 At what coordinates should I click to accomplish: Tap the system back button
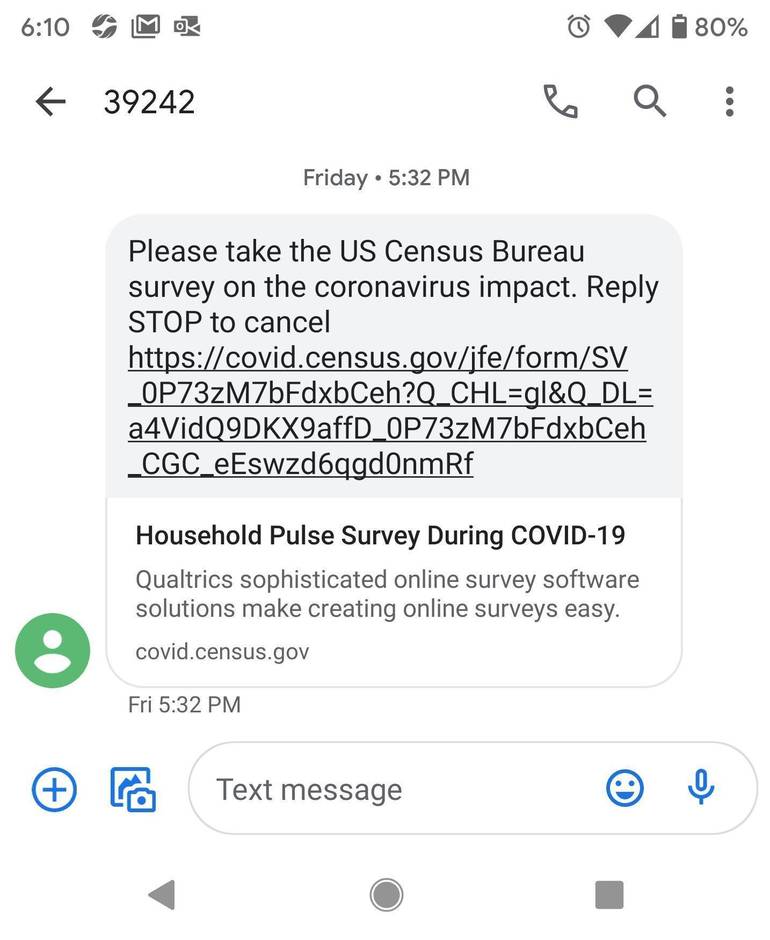[161, 894]
